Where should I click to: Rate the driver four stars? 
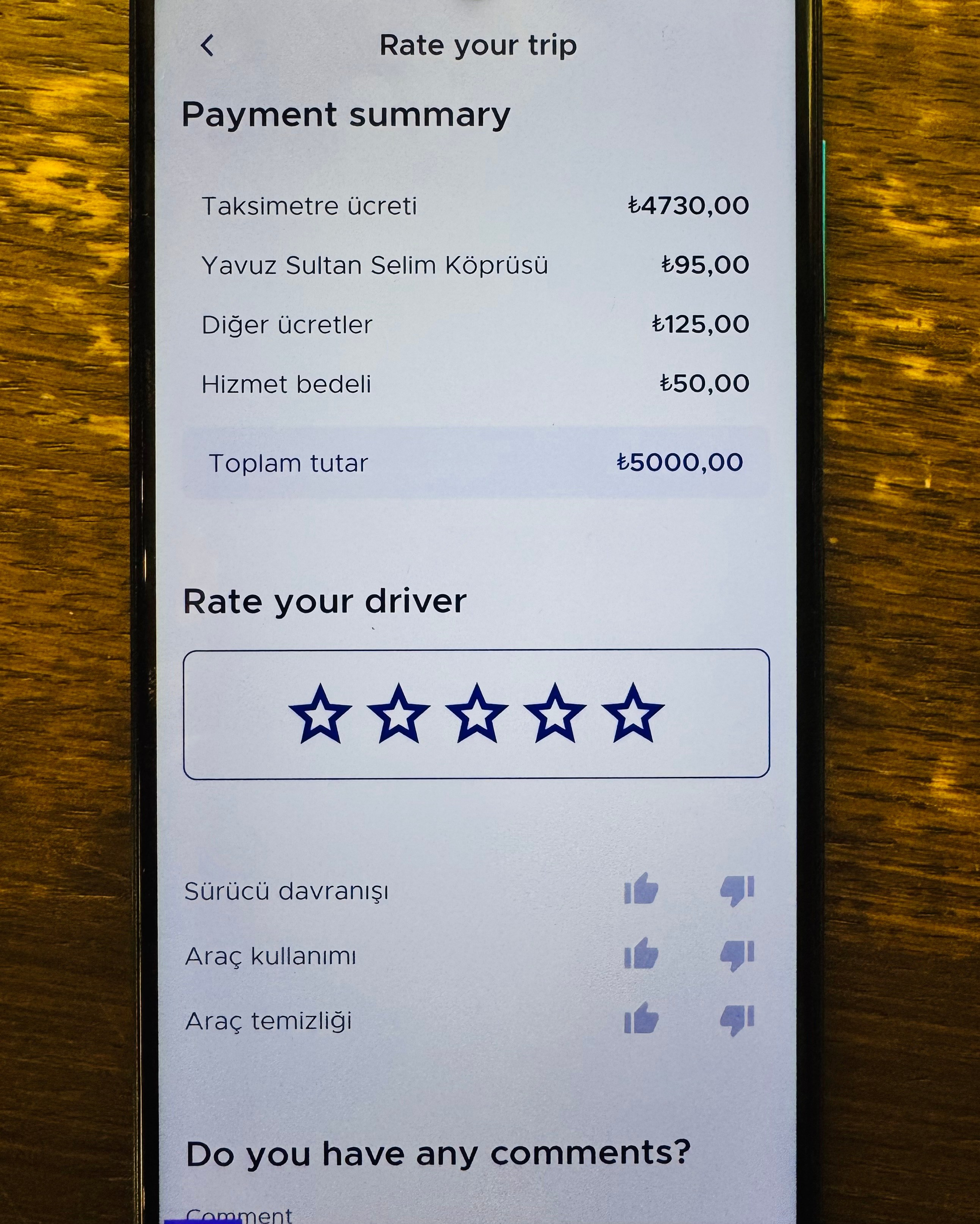(554, 714)
